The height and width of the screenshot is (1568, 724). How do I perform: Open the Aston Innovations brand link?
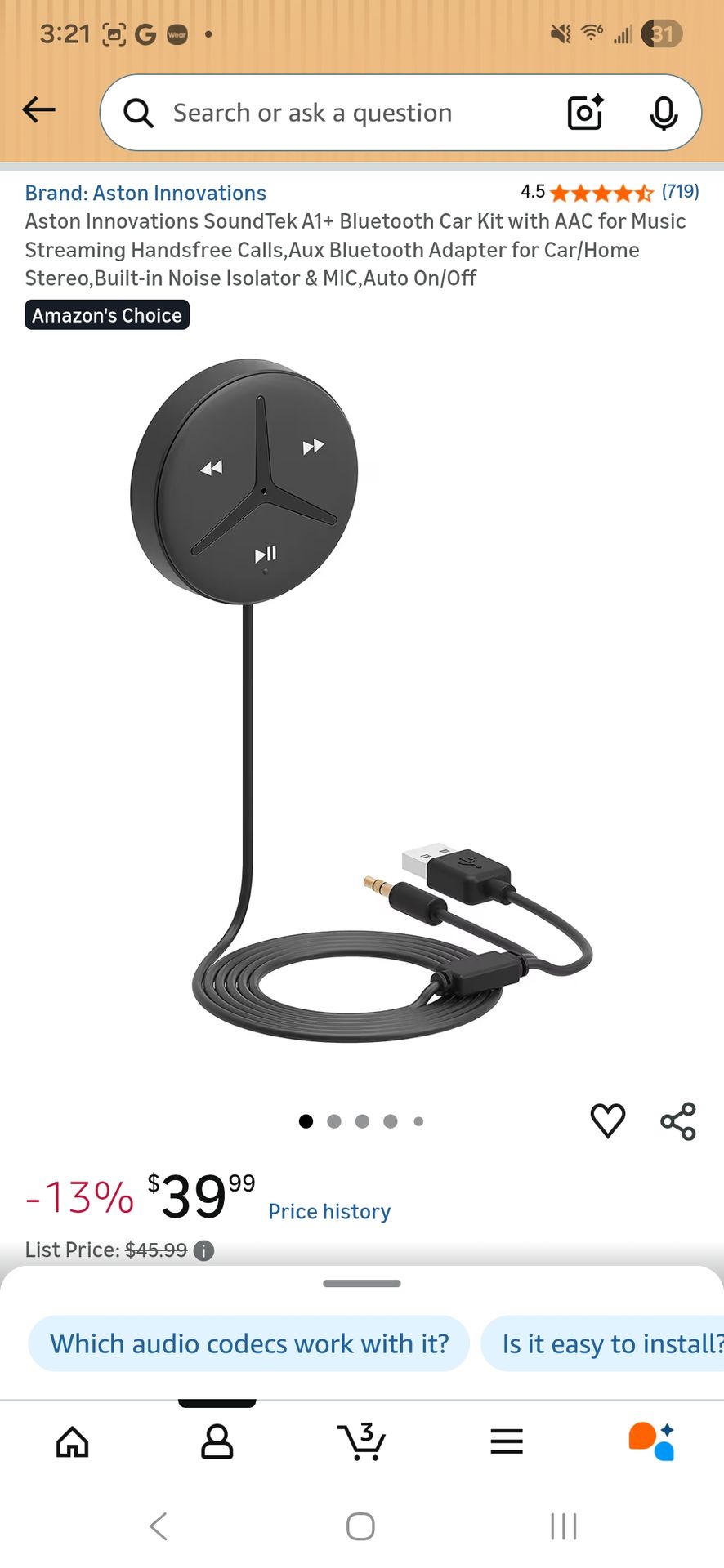click(x=145, y=193)
